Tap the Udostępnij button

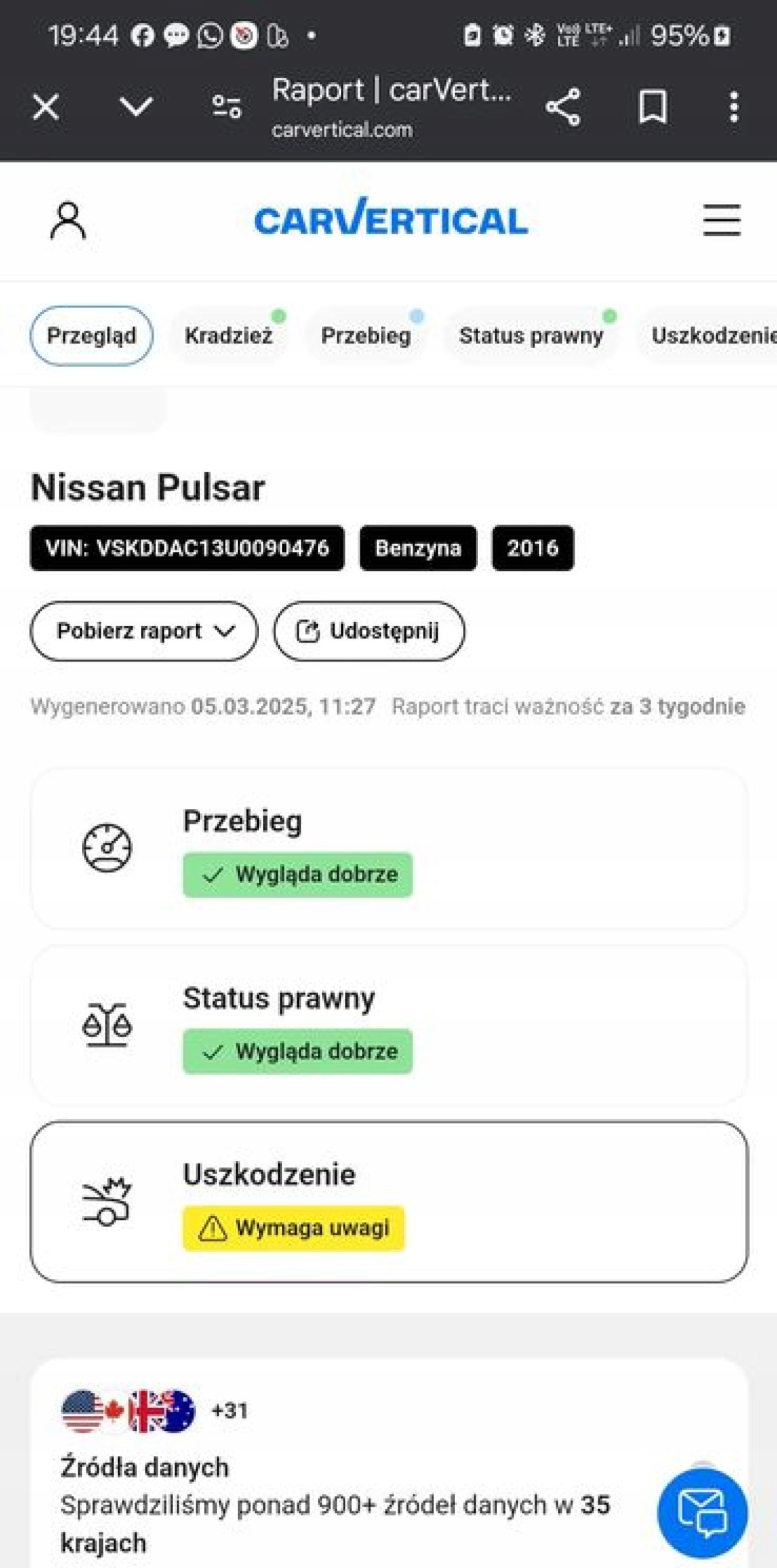369,631
